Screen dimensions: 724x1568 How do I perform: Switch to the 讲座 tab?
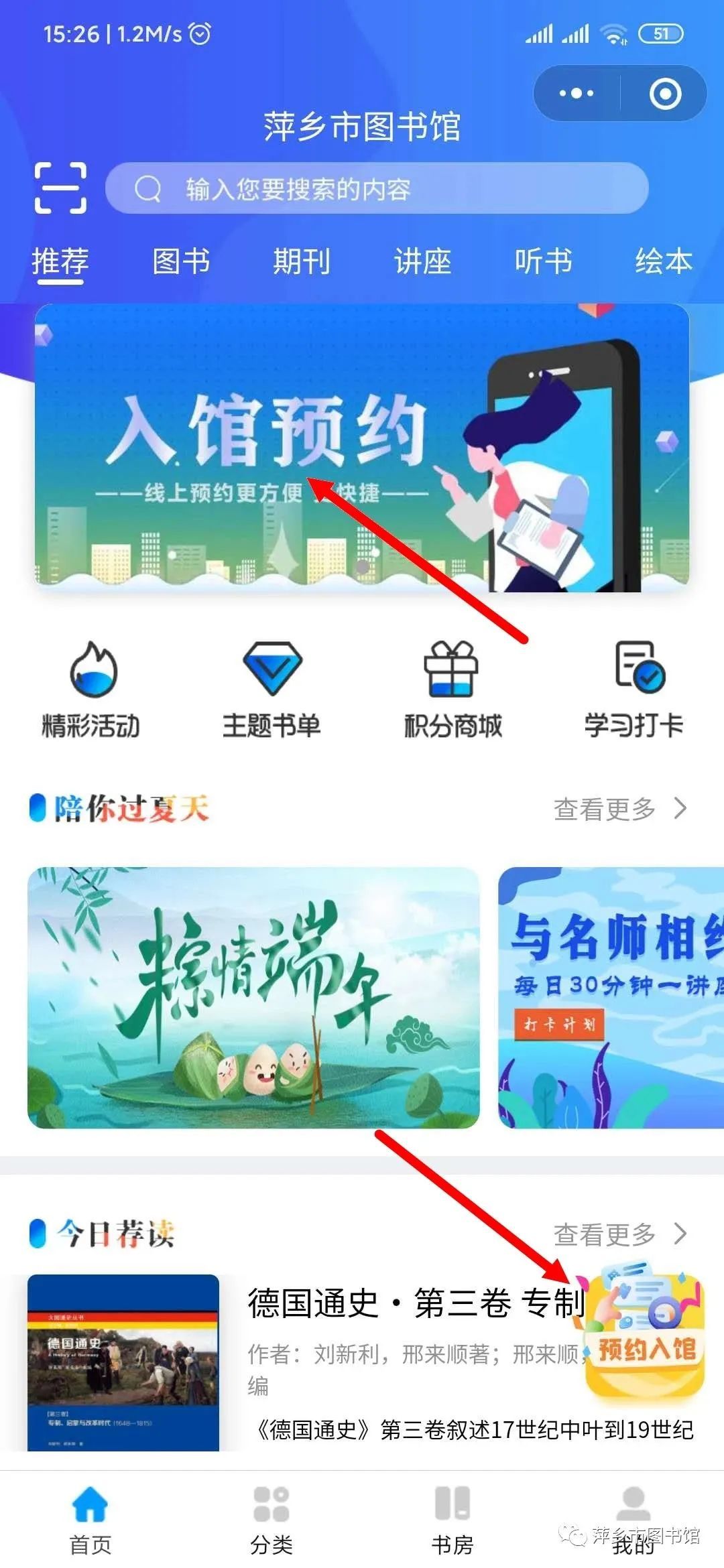click(x=422, y=261)
